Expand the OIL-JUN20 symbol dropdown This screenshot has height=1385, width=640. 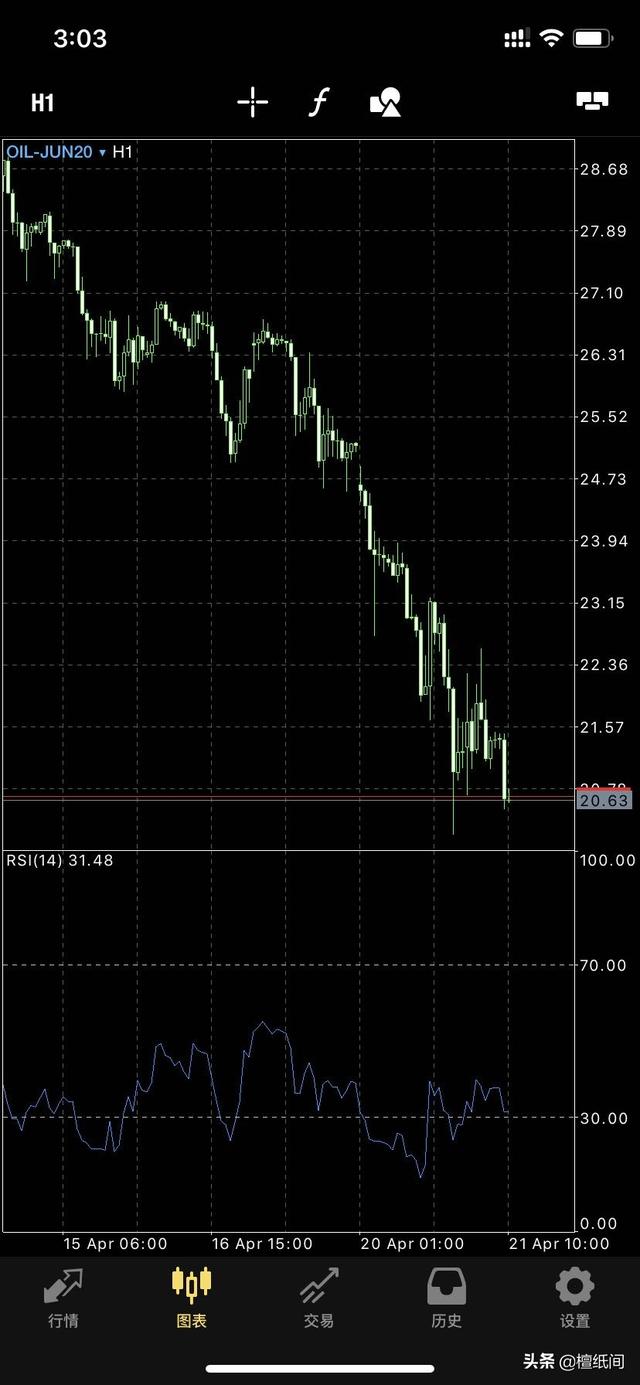point(56,152)
